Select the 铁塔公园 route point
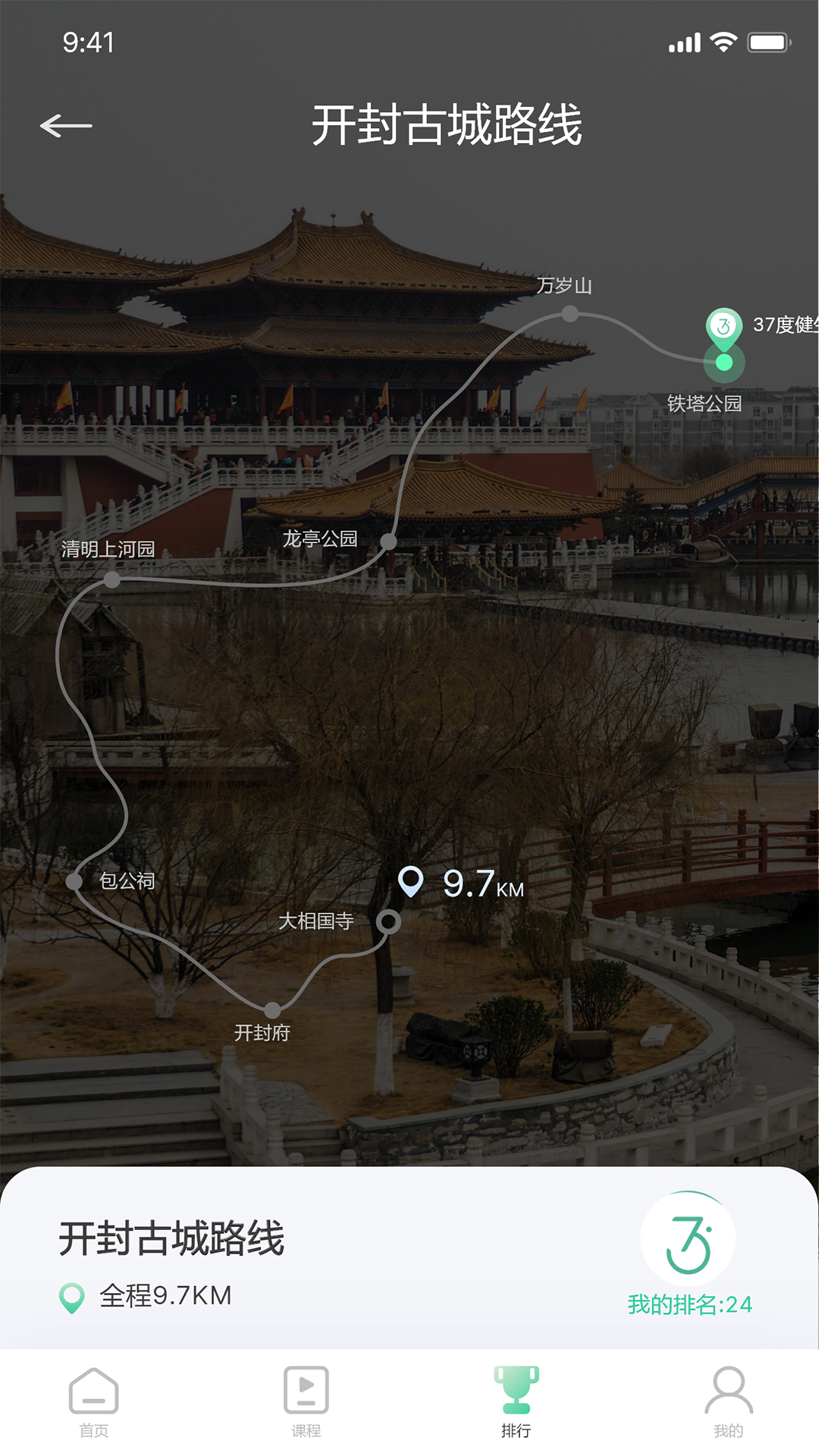This screenshot has width=819, height=1456. pos(724,362)
